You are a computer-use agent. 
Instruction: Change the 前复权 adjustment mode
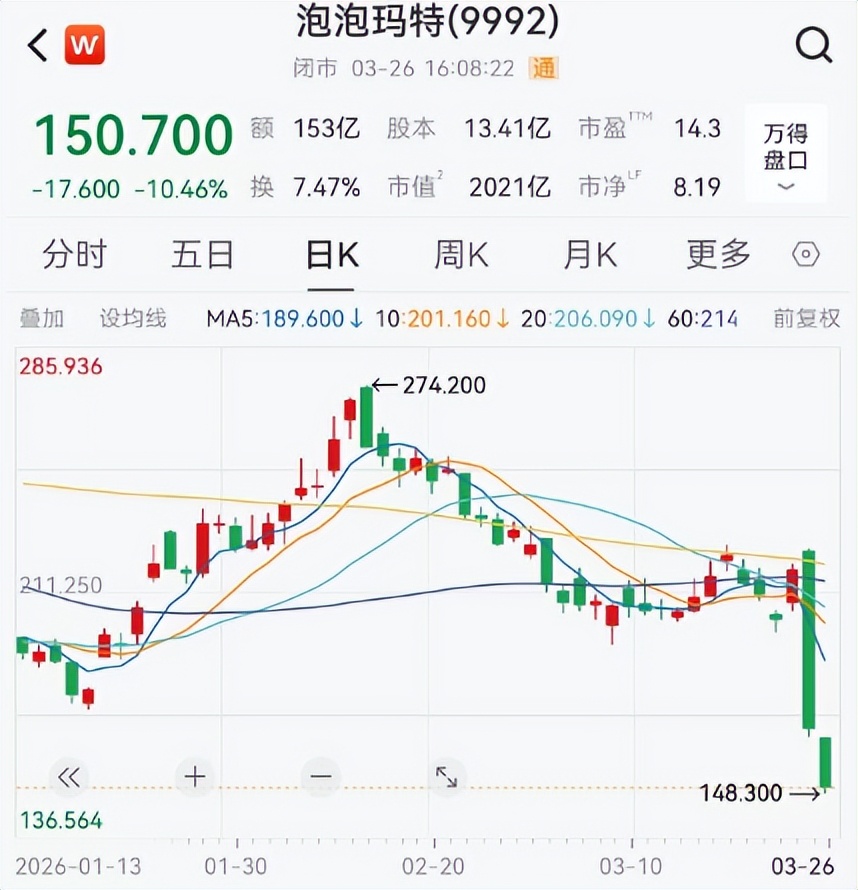806,319
